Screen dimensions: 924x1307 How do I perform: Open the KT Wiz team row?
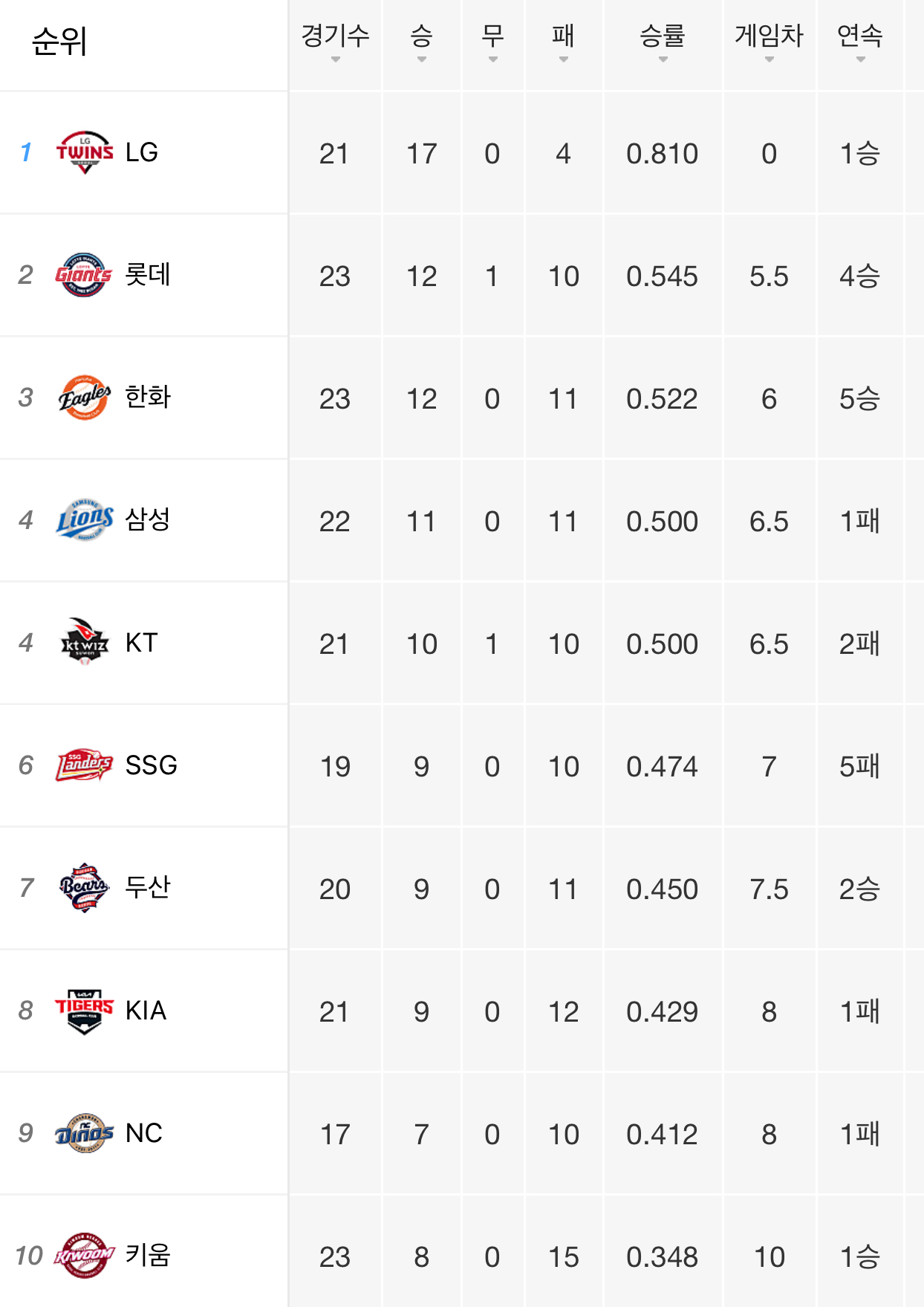point(141,643)
